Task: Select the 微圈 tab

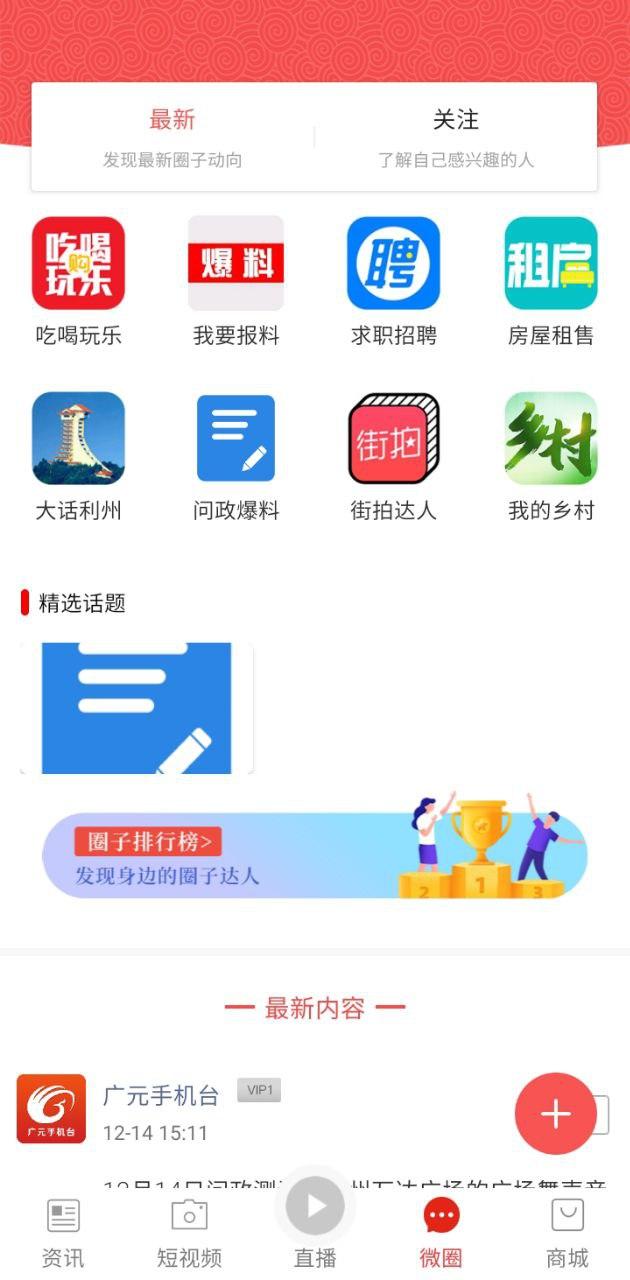Action: (441, 1232)
